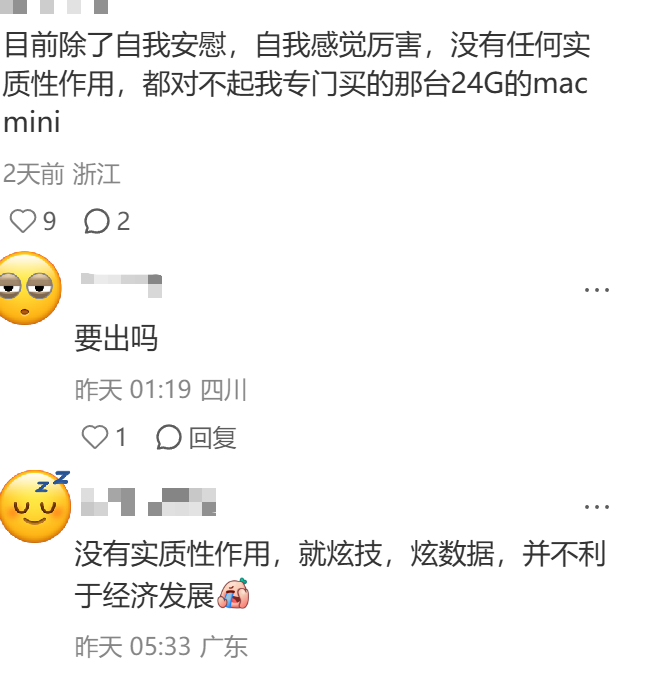Open the sleepy-emoji avatar profile

click(35, 504)
